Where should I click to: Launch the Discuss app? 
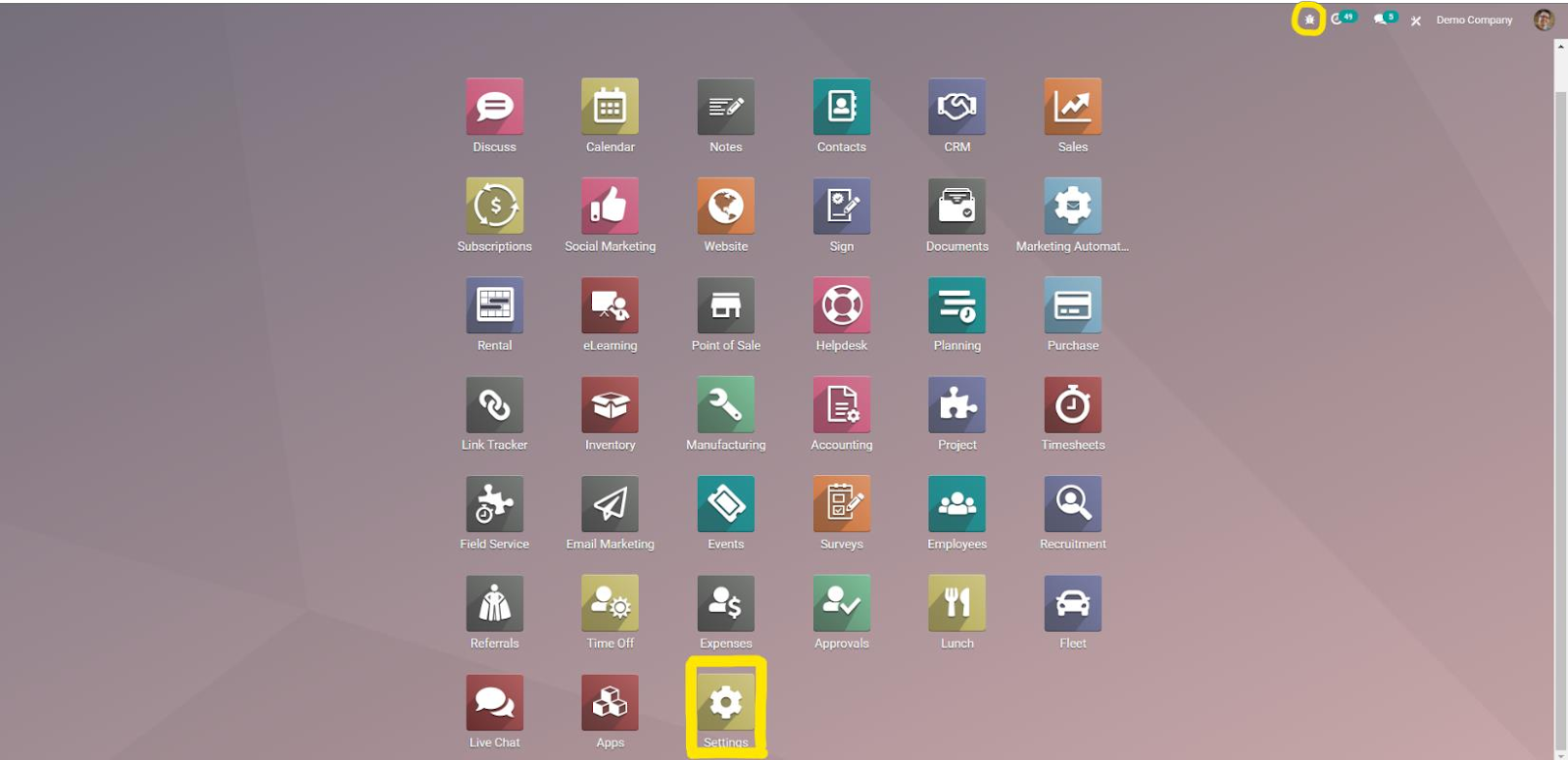click(494, 107)
